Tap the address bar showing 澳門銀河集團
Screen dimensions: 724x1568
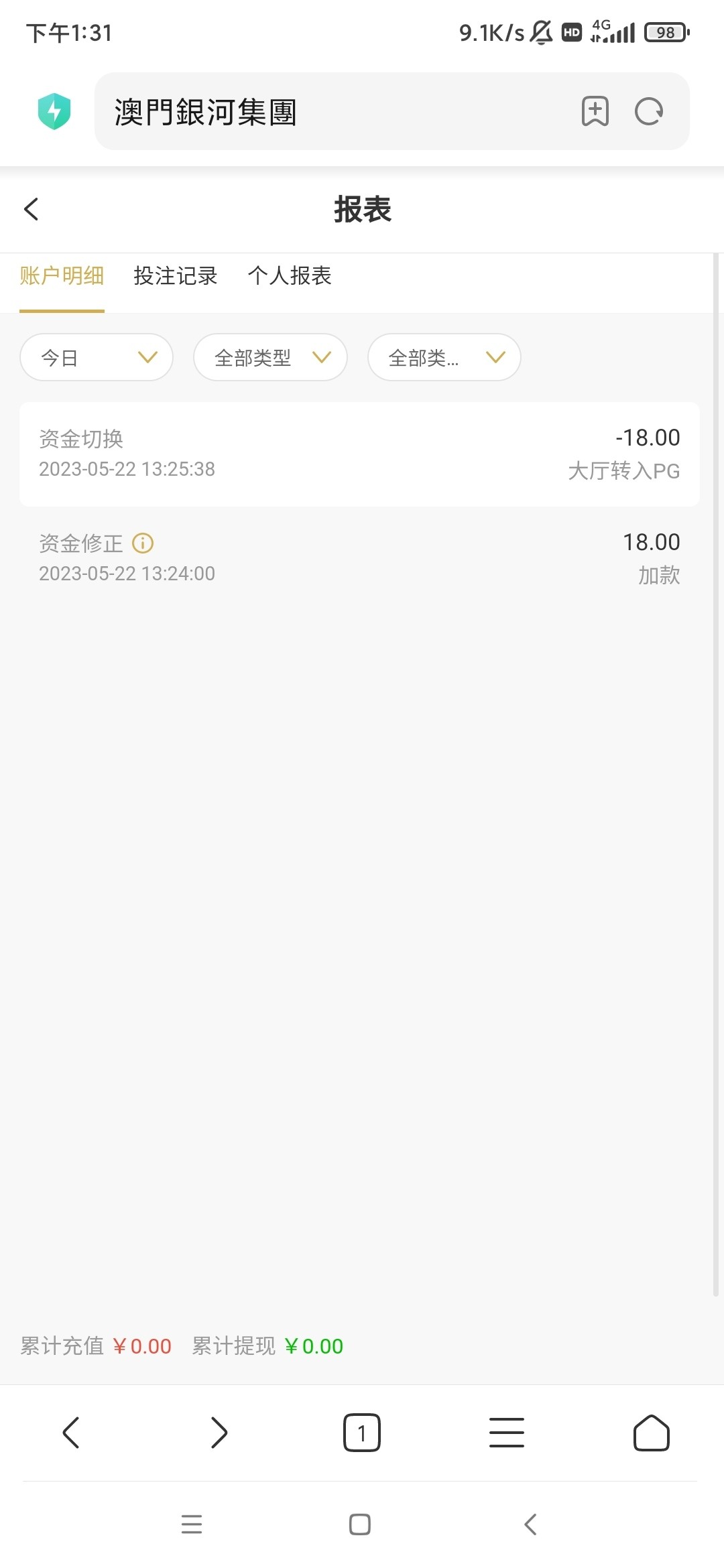(x=335, y=112)
